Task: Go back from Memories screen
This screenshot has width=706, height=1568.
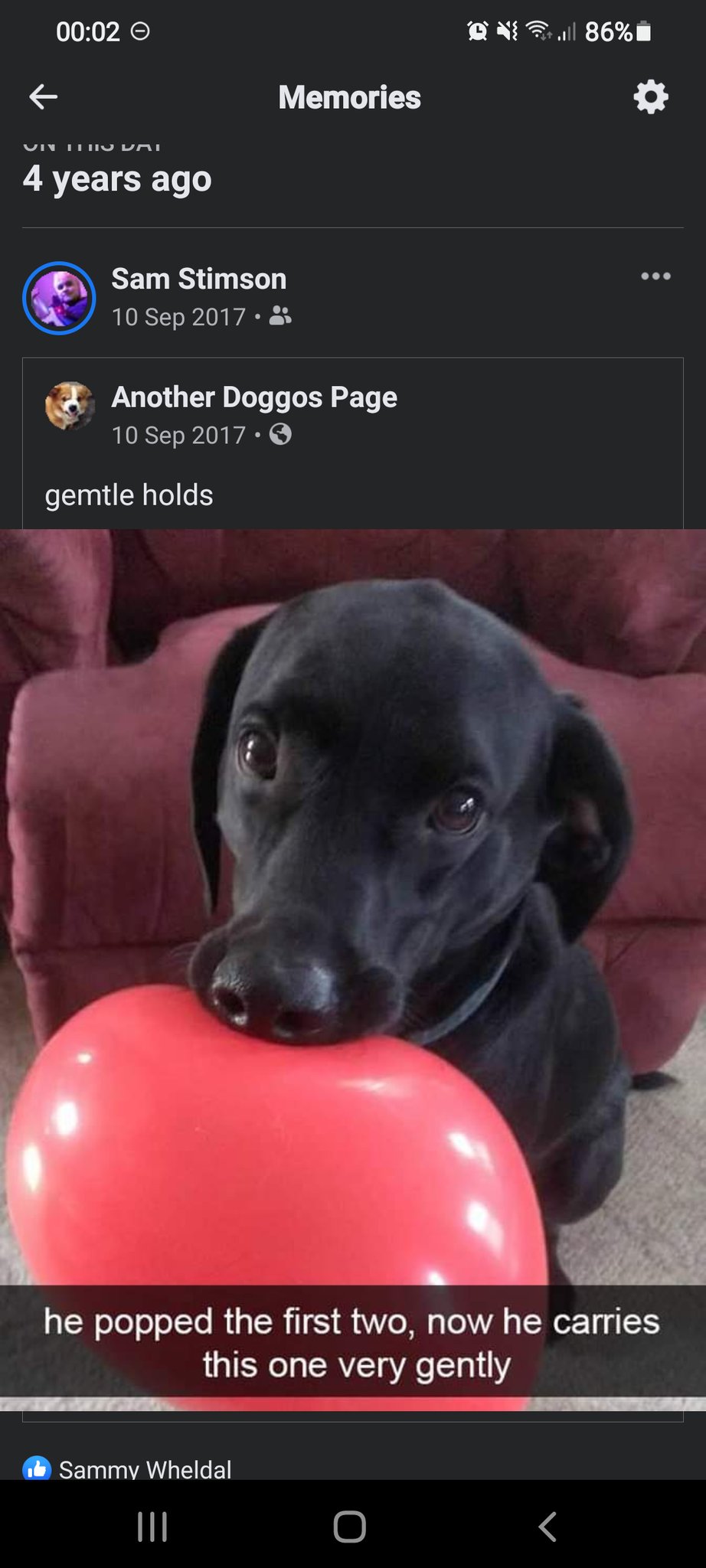Action: point(44,96)
